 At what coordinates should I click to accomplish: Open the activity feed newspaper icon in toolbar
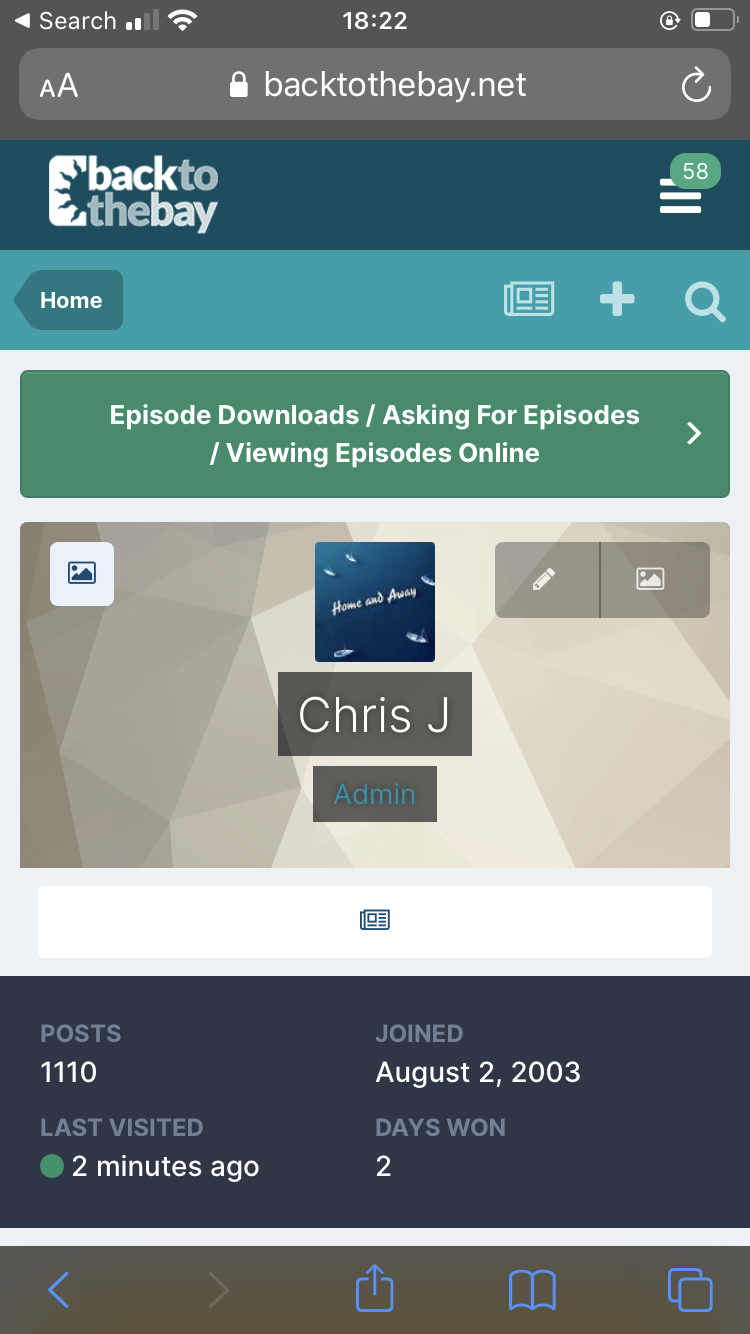(x=529, y=299)
